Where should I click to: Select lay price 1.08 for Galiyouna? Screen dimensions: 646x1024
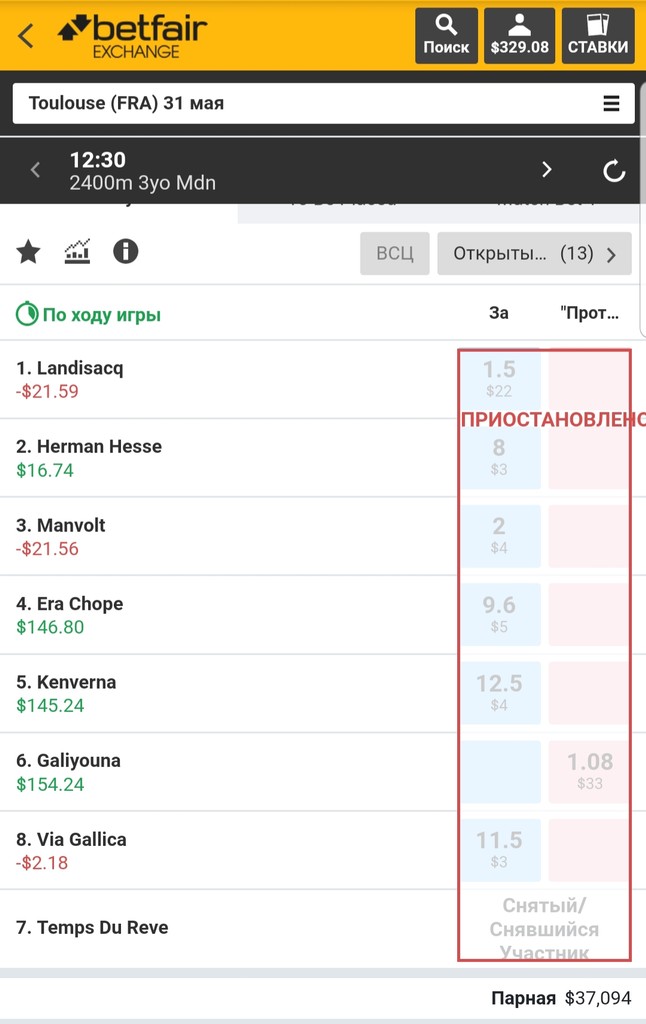click(x=589, y=772)
